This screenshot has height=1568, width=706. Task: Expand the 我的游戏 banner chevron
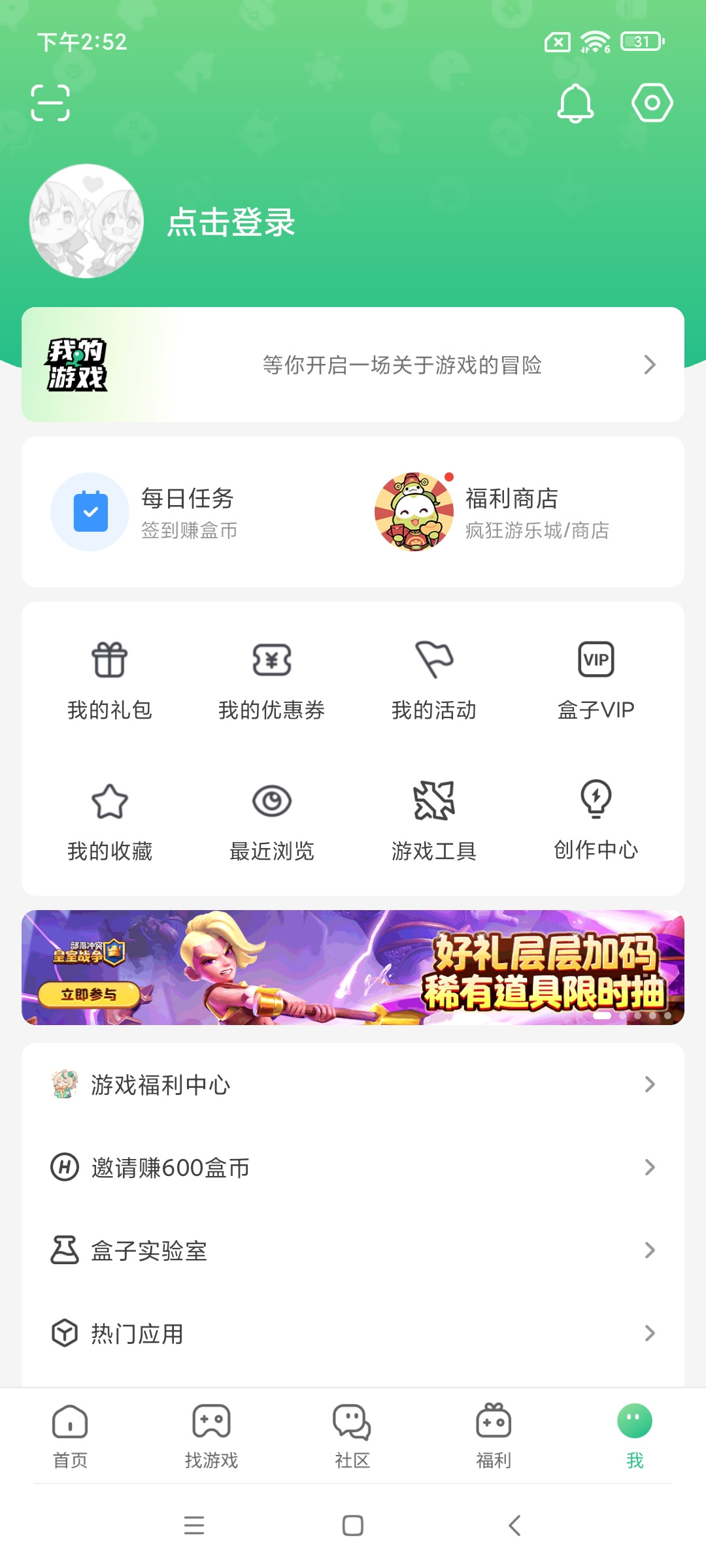pos(649,365)
